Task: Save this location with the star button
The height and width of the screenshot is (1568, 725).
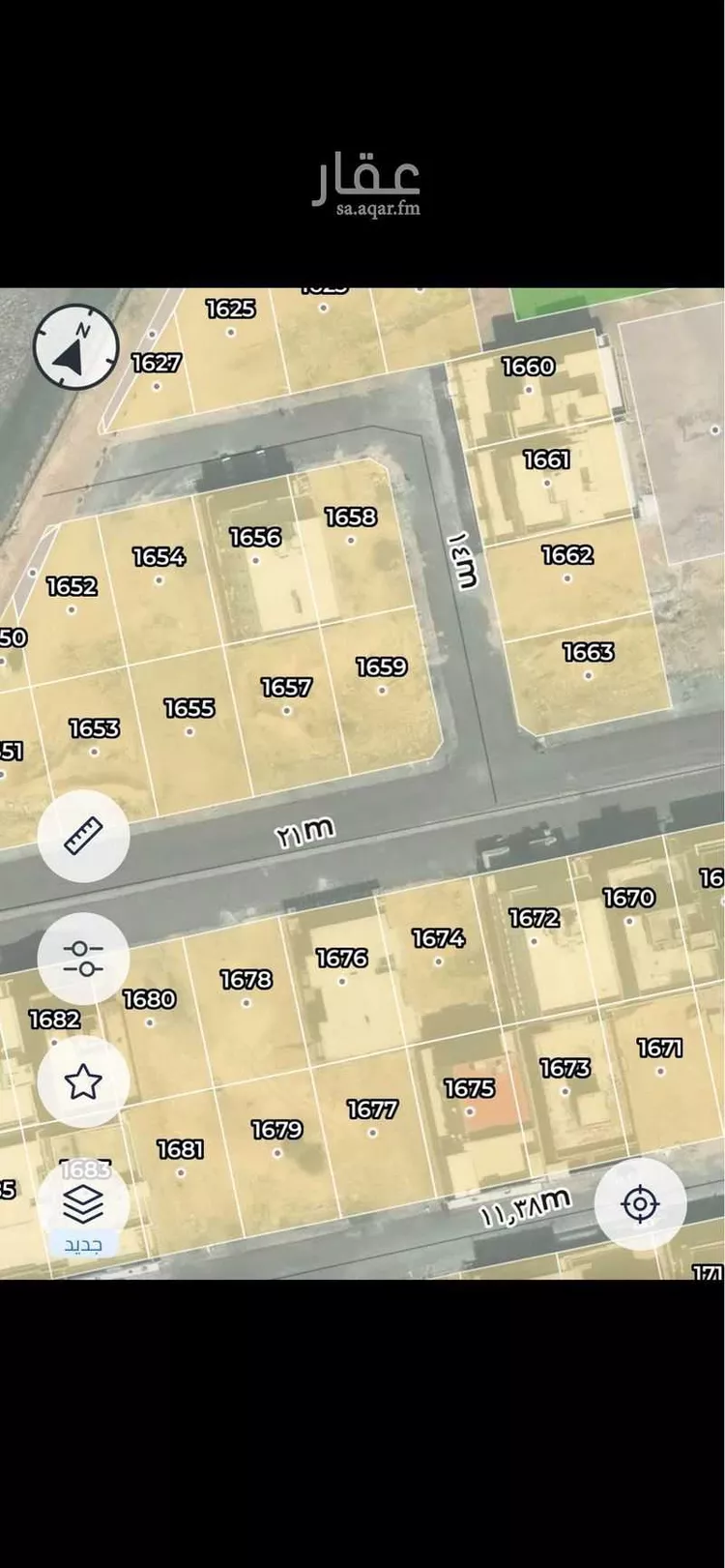Action: 83,1080
